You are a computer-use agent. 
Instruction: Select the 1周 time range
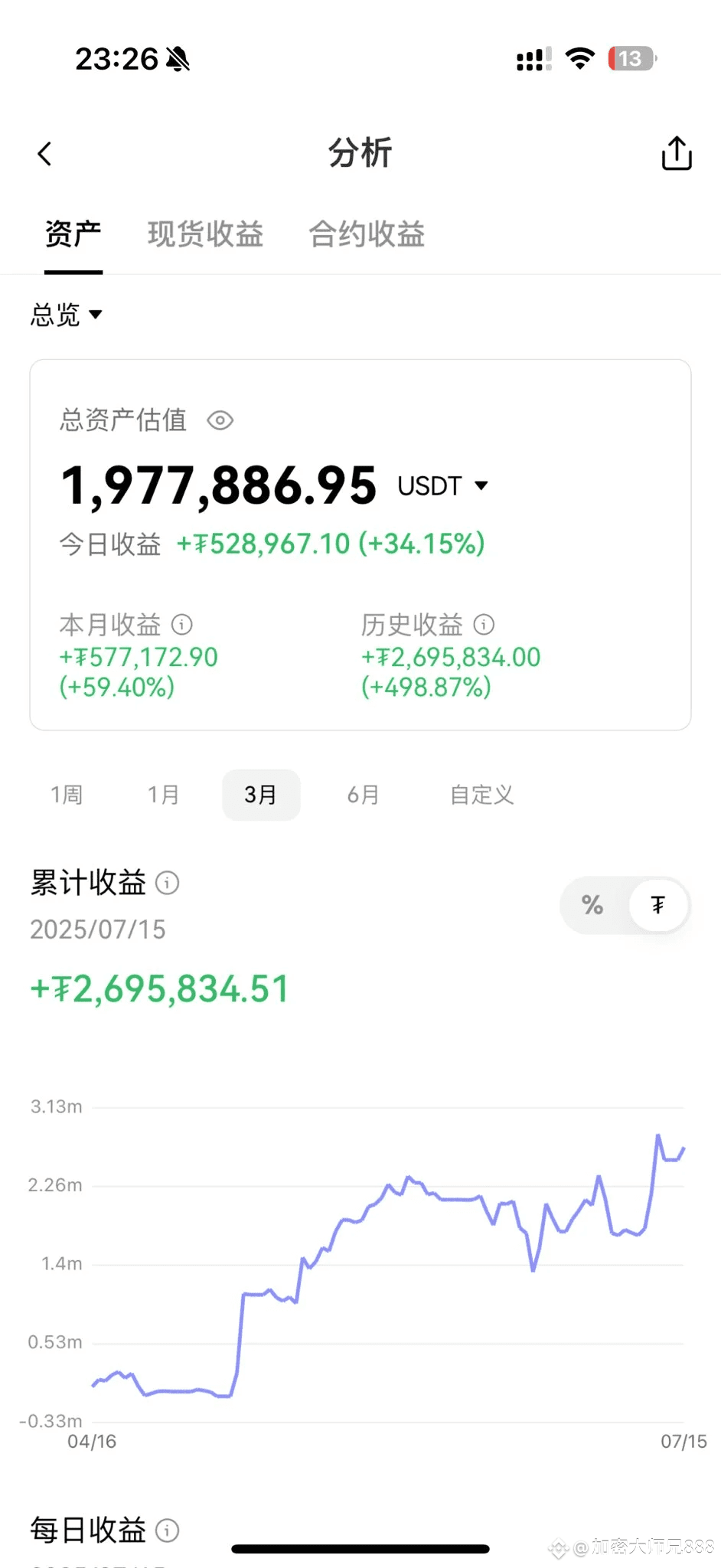click(67, 795)
